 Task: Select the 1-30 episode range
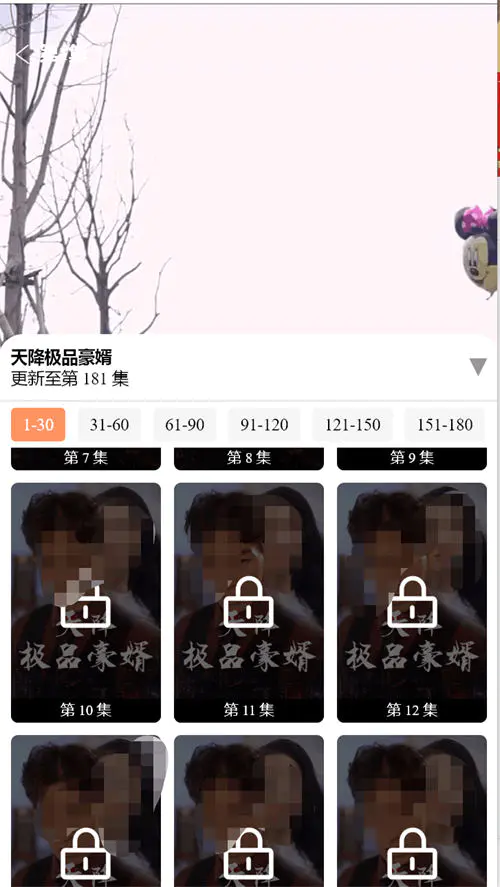coord(38,424)
